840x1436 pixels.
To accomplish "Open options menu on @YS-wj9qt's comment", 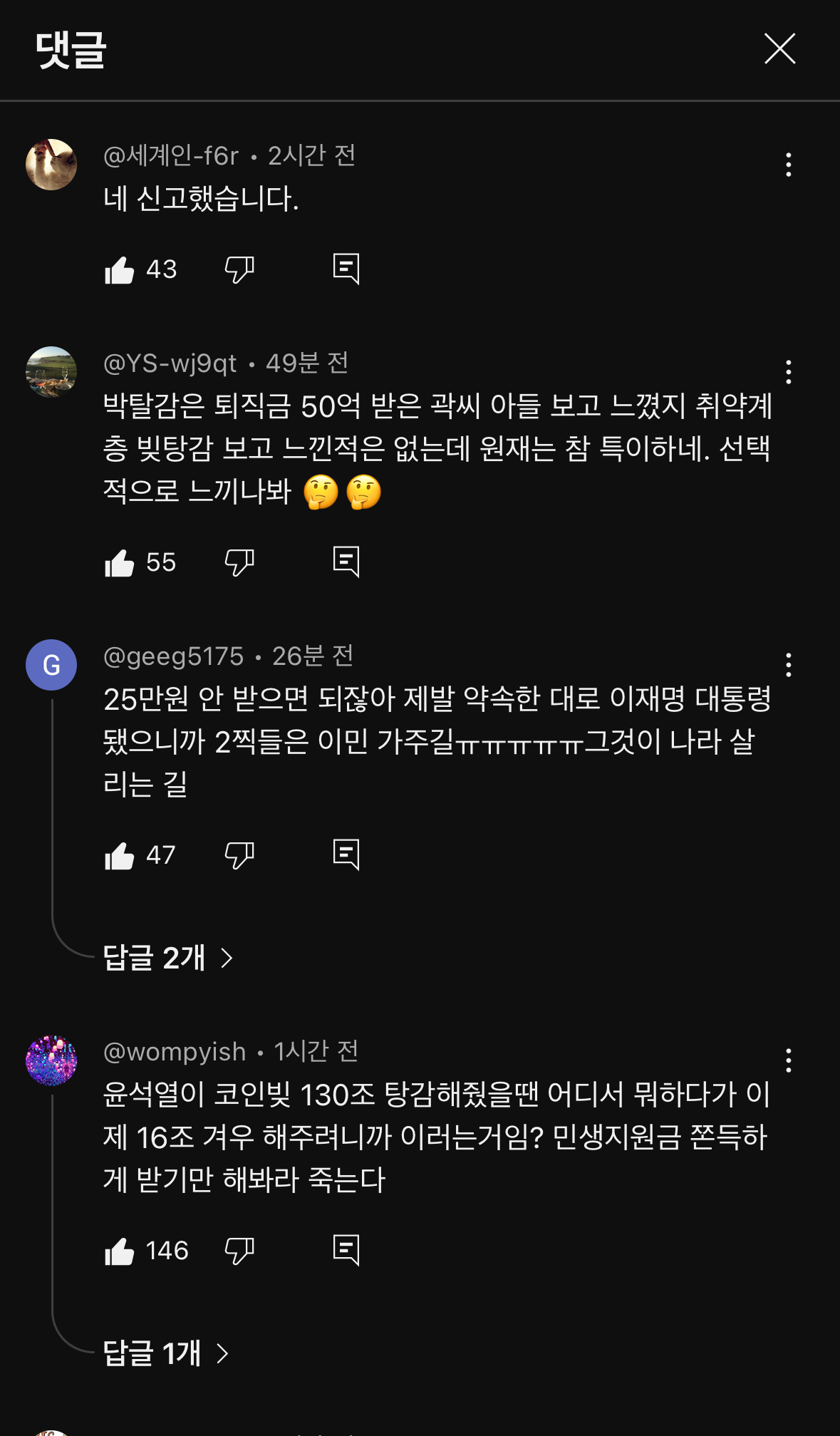I will click(787, 372).
